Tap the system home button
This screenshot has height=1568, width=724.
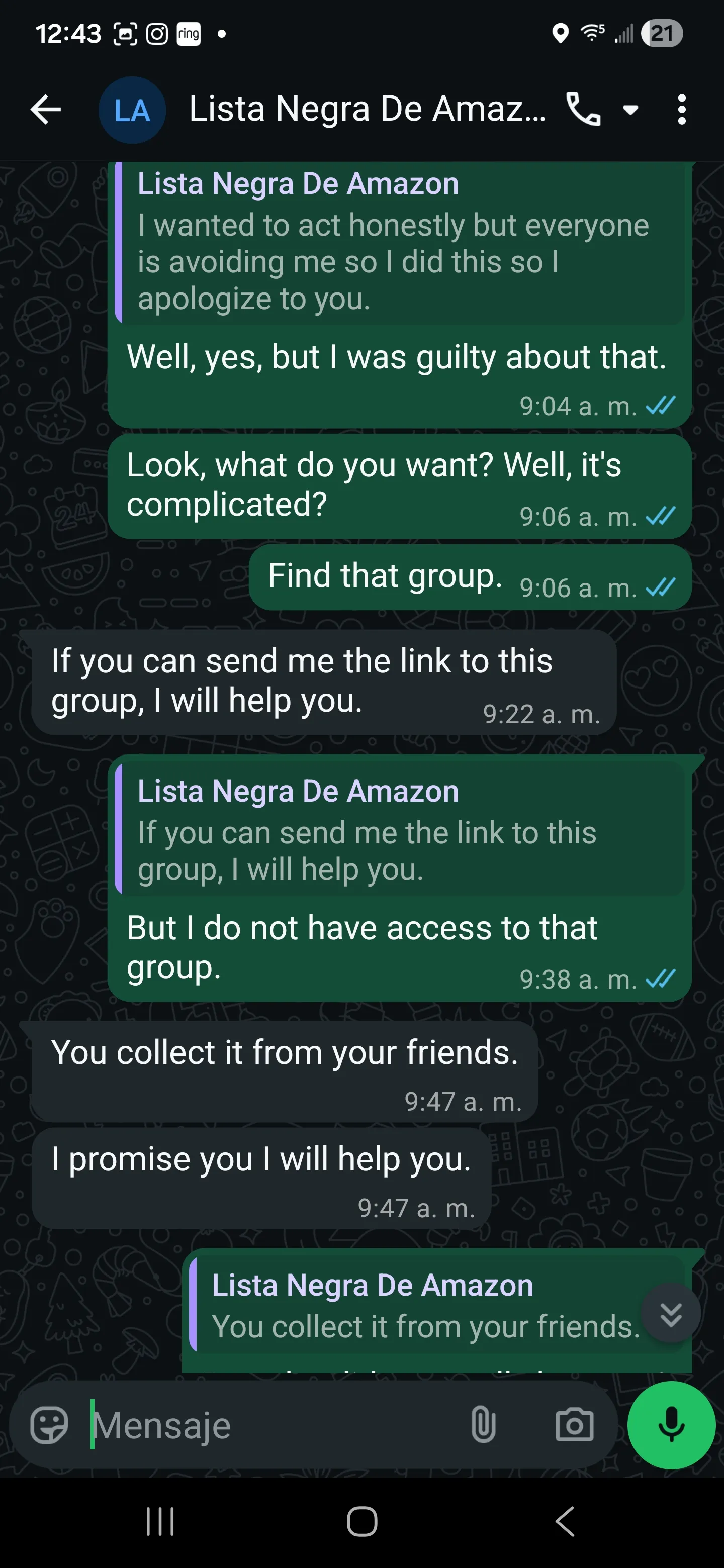(x=361, y=1522)
